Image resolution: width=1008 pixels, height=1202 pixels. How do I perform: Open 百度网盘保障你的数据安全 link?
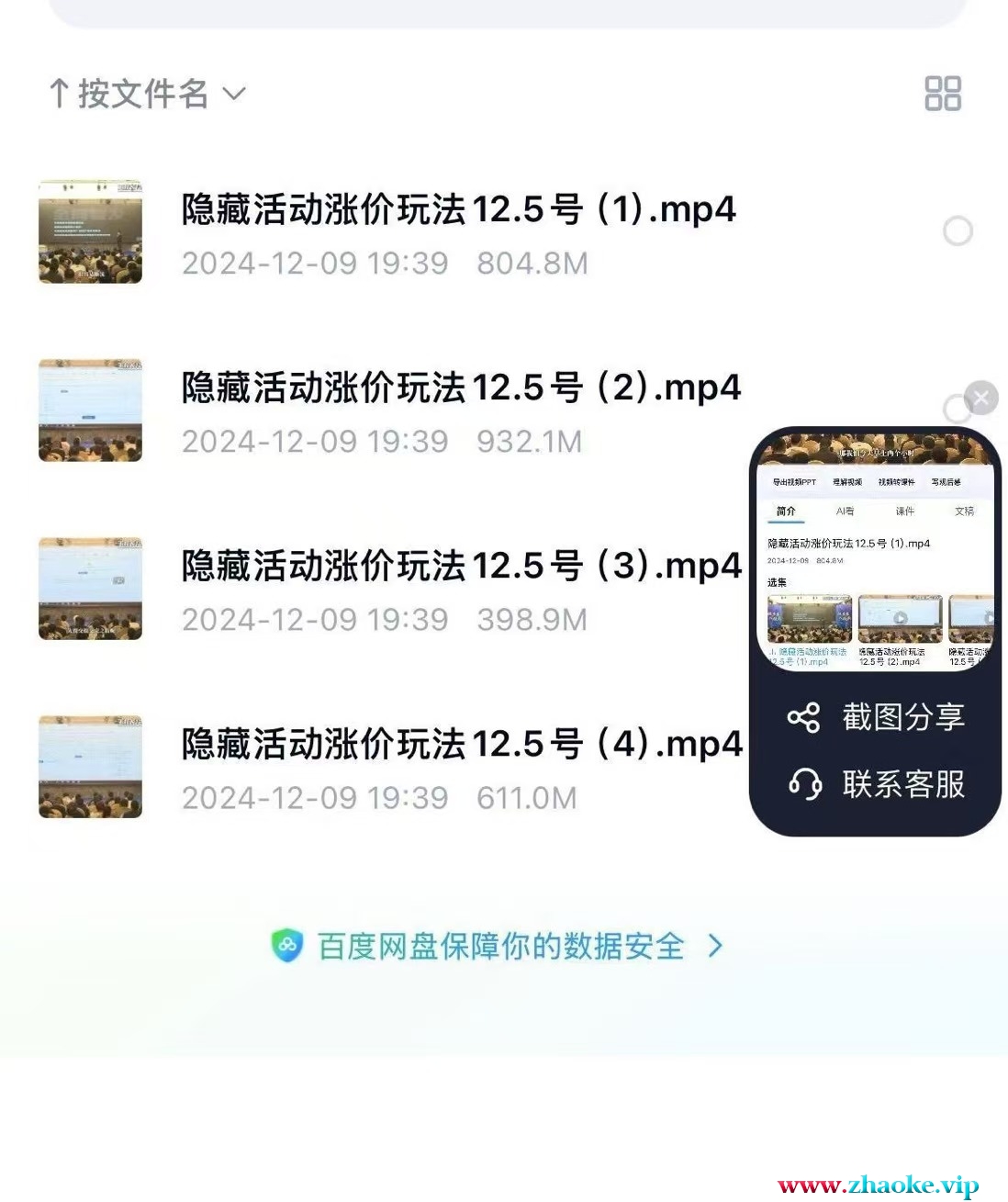click(x=499, y=947)
